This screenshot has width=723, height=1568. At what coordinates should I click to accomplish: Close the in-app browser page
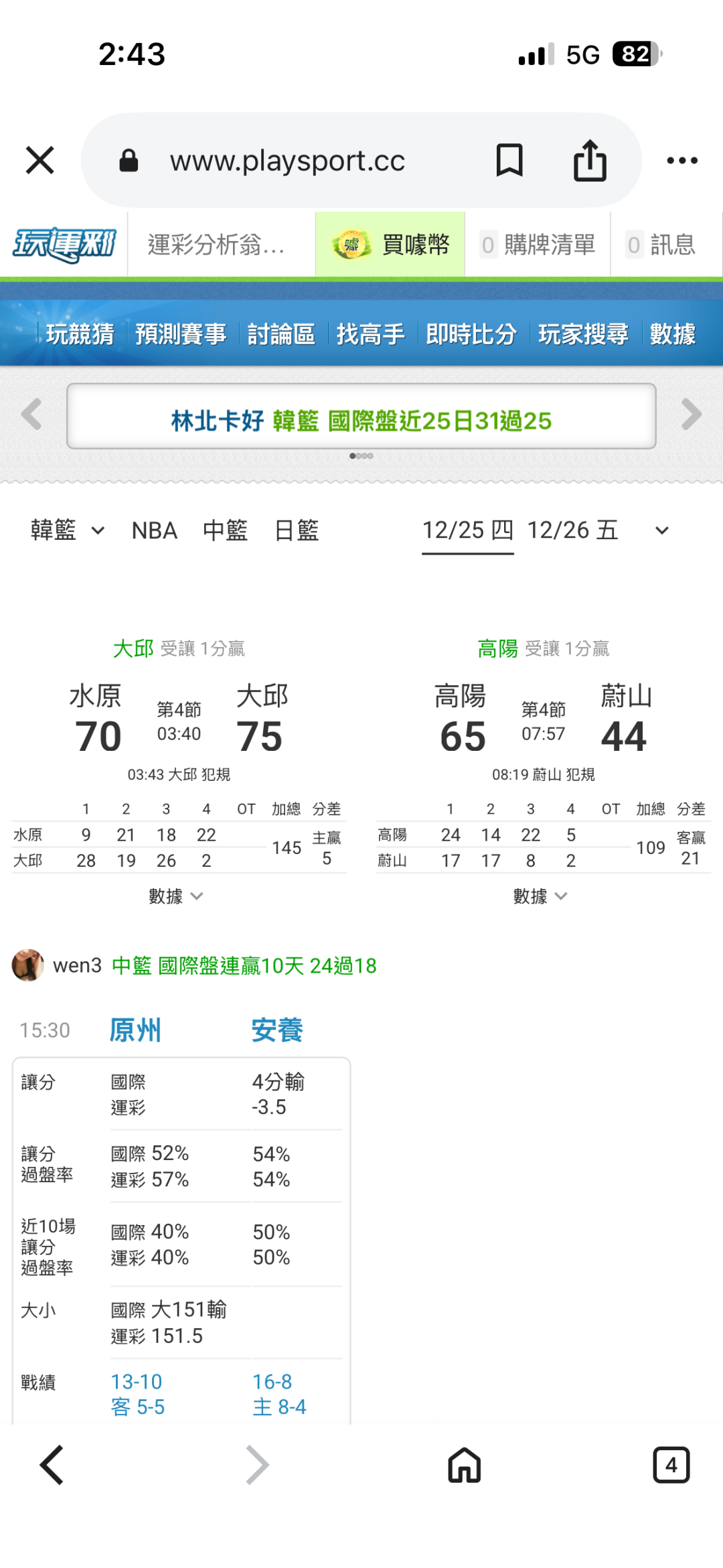pos(40,161)
